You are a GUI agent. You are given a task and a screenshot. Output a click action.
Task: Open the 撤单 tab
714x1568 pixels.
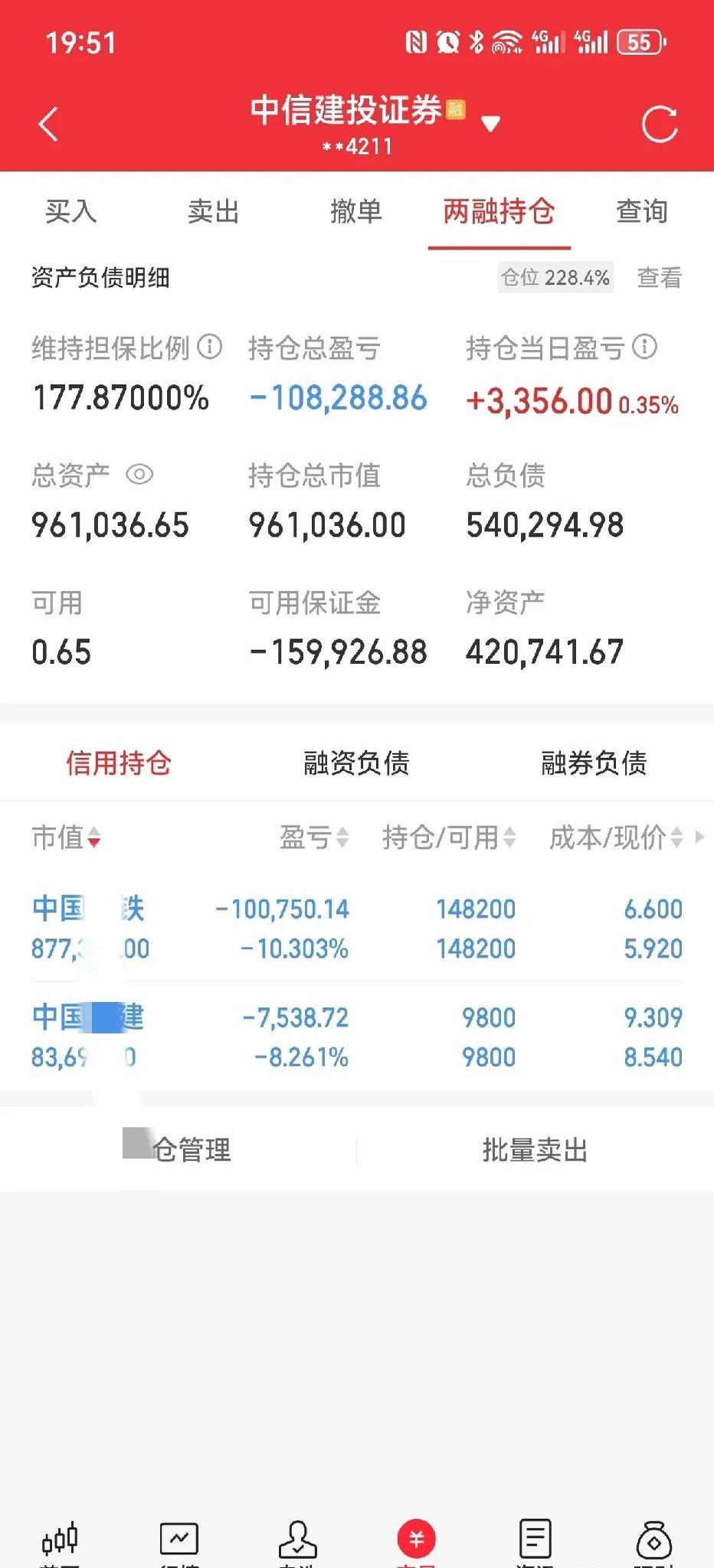356,211
